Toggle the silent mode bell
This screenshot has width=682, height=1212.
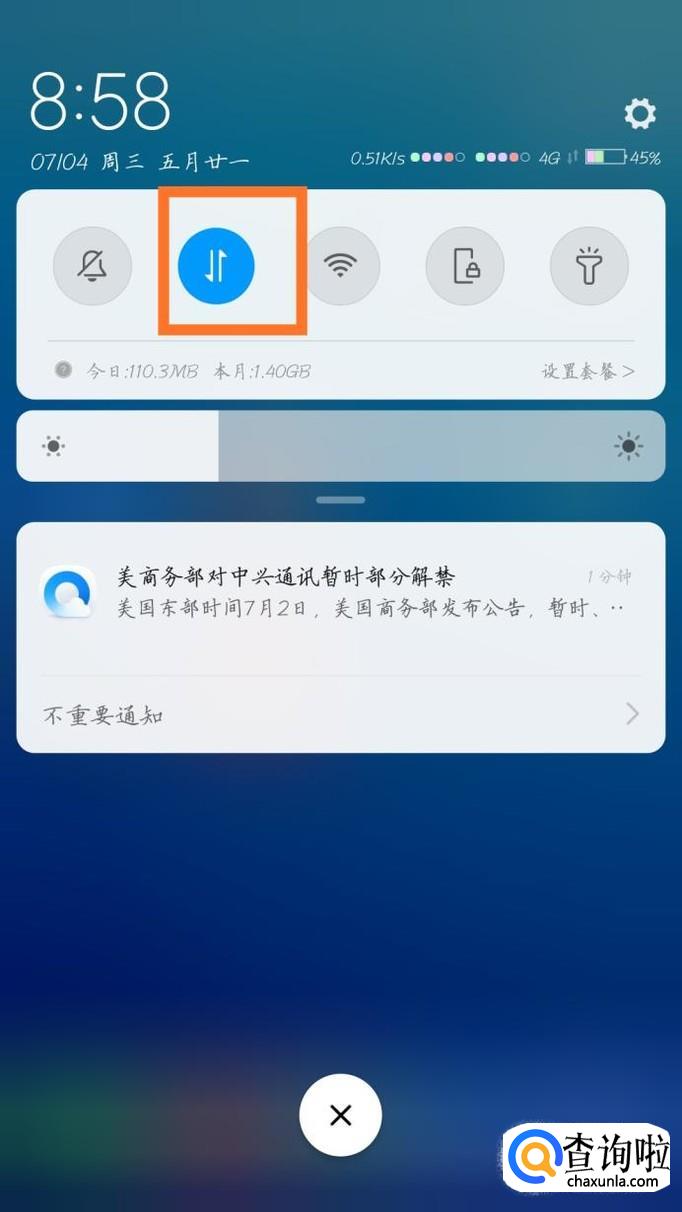click(x=92, y=266)
